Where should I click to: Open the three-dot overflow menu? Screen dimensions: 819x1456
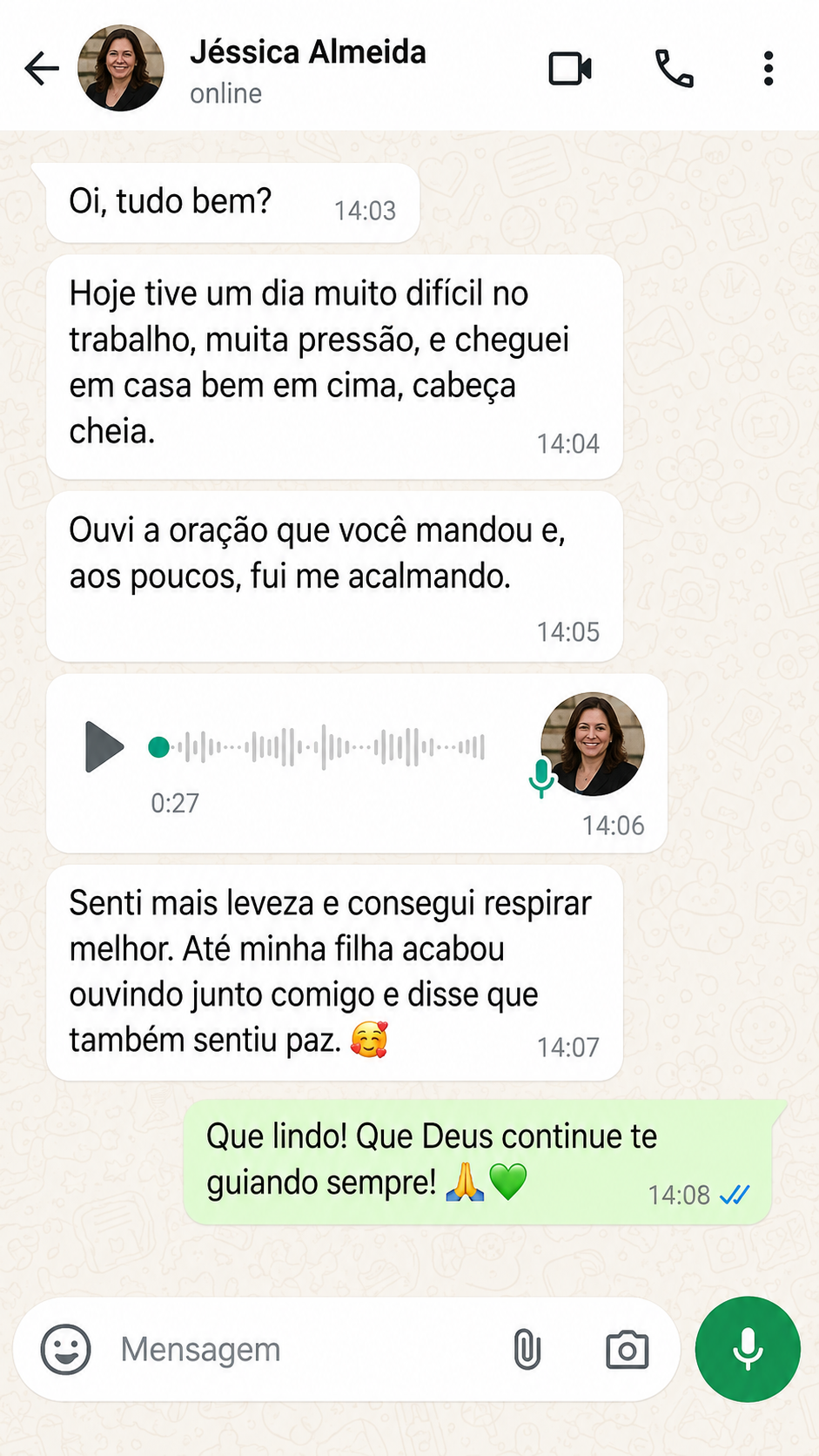(x=769, y=69)
